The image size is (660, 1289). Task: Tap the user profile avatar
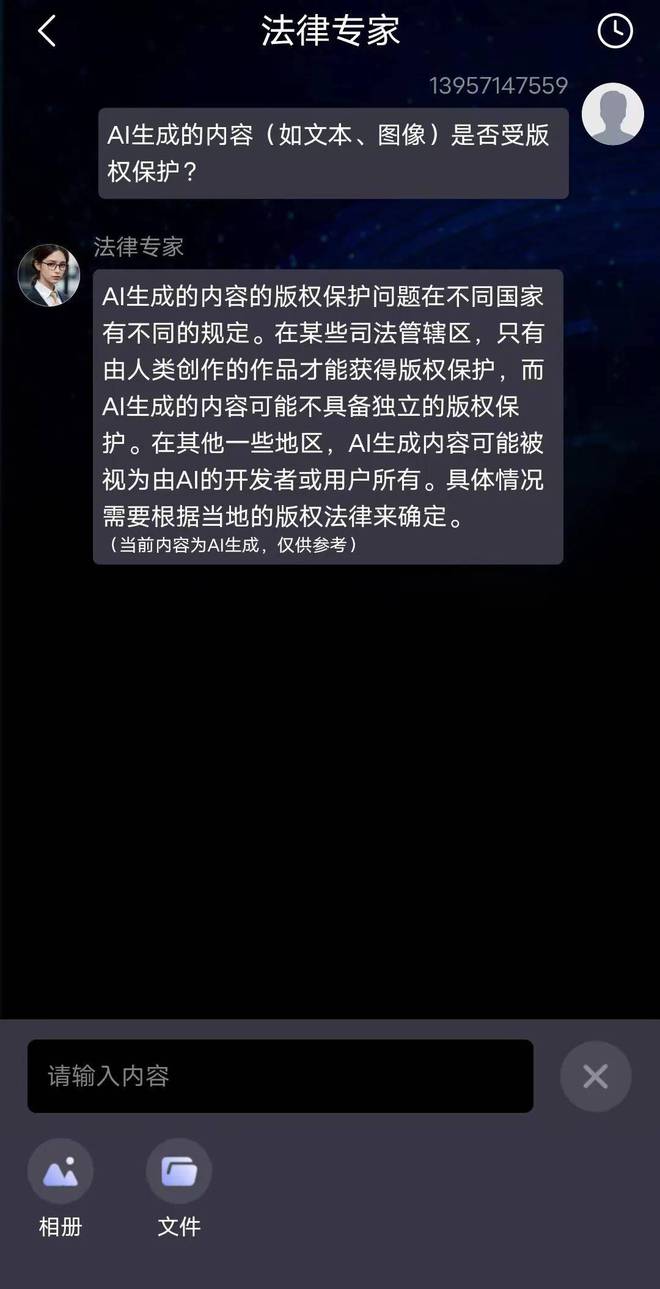point(612,114)
